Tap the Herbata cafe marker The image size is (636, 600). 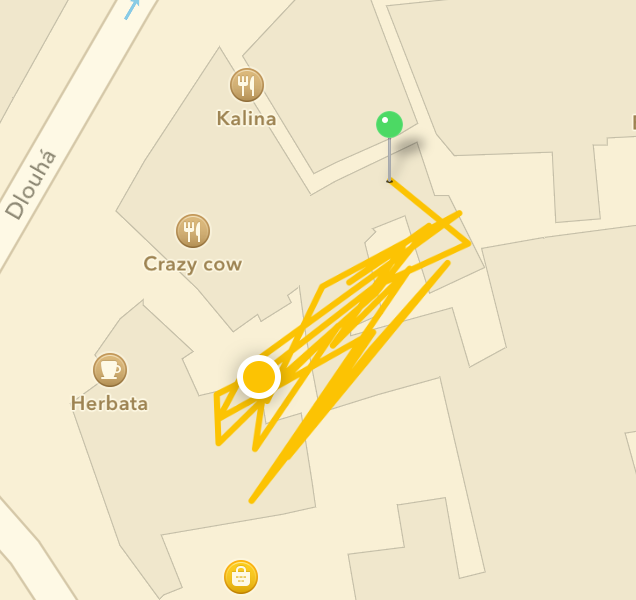tap(110, 370)
